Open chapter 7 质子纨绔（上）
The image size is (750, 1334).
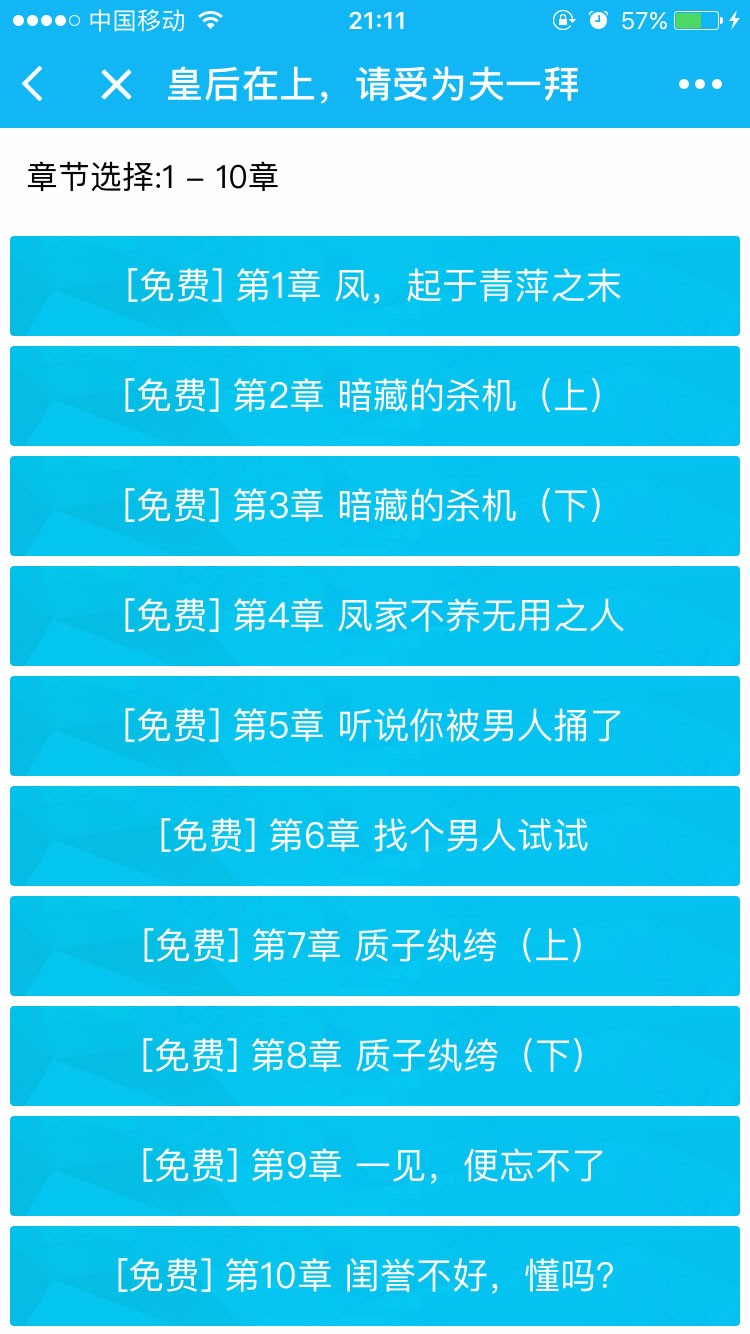(375, 946)
